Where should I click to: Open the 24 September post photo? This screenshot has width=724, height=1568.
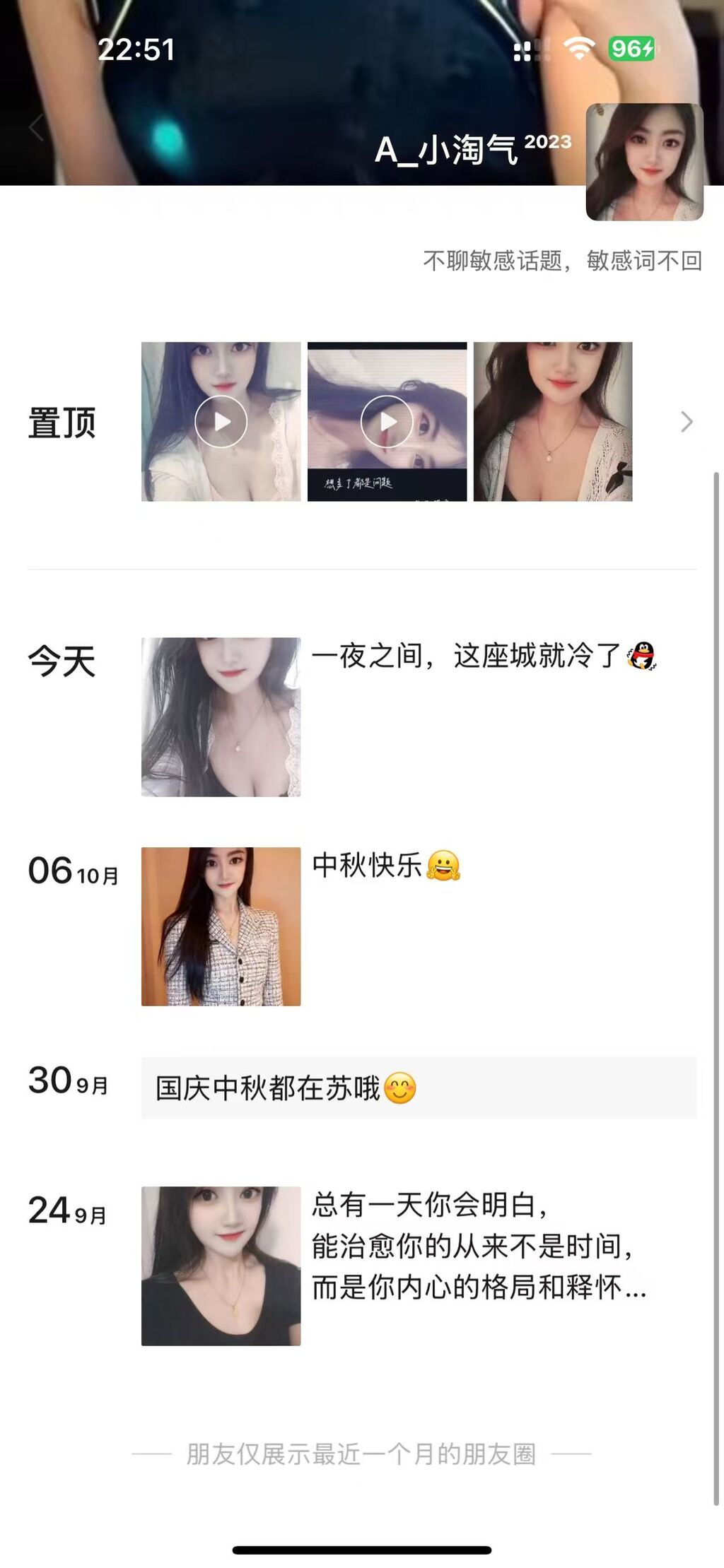(x=221, y=1266)
